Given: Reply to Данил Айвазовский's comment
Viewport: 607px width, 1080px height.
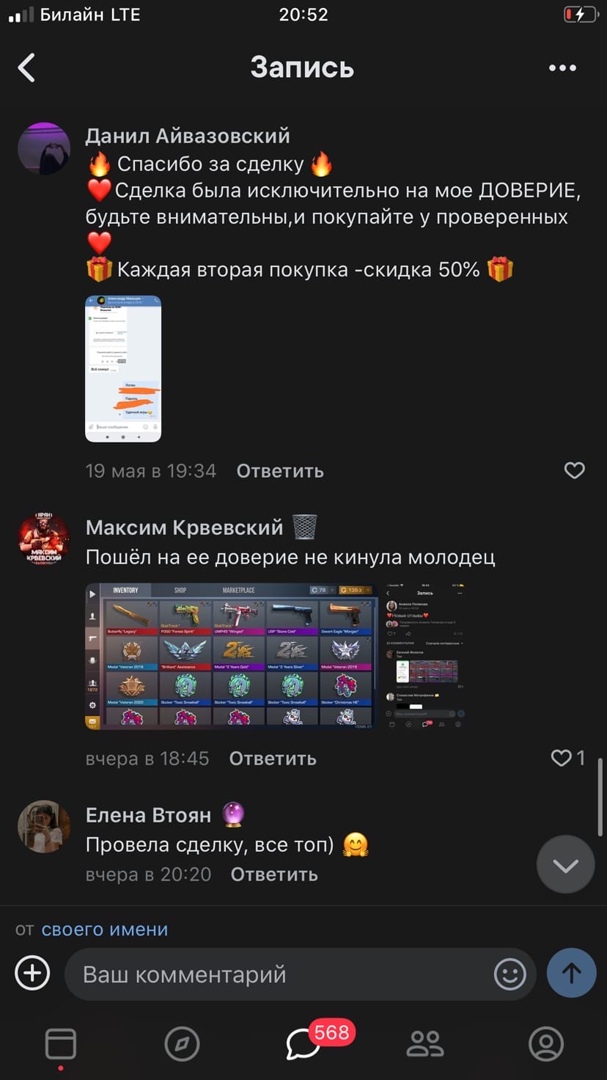Looking at the screenshot, I should tap(280, 471).
